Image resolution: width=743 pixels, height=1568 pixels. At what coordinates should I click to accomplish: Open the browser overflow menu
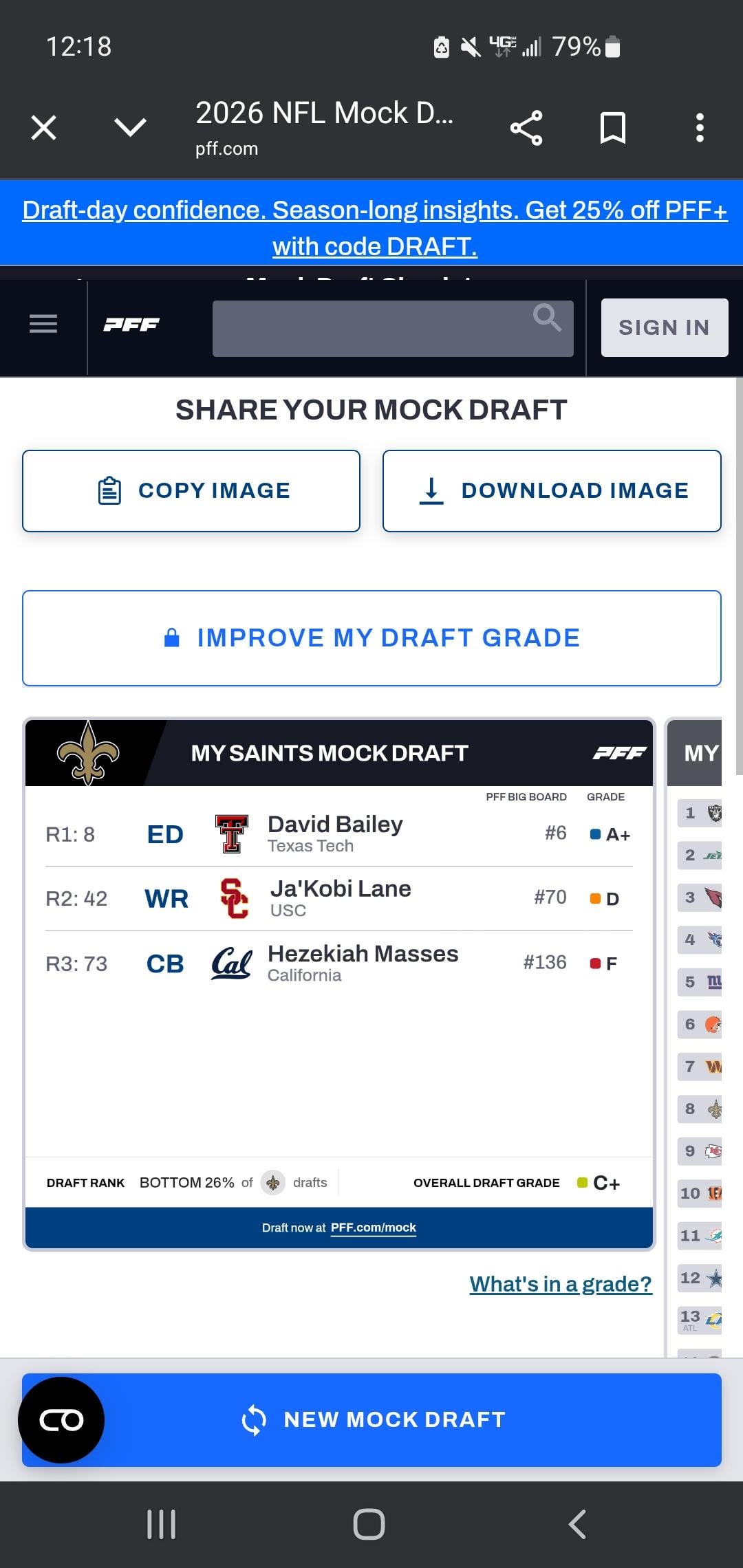[700, 128]
